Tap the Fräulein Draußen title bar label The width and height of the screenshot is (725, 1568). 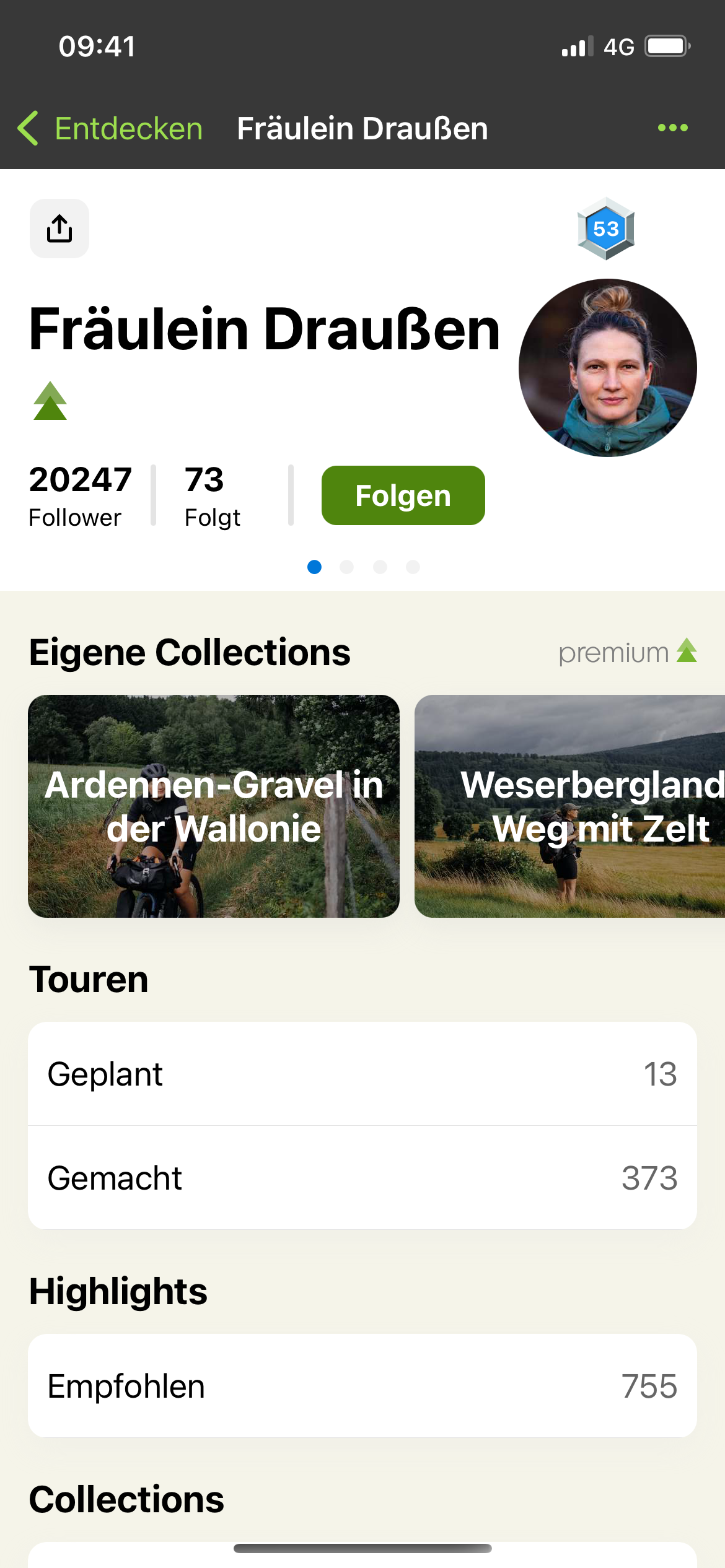[362, 128]
